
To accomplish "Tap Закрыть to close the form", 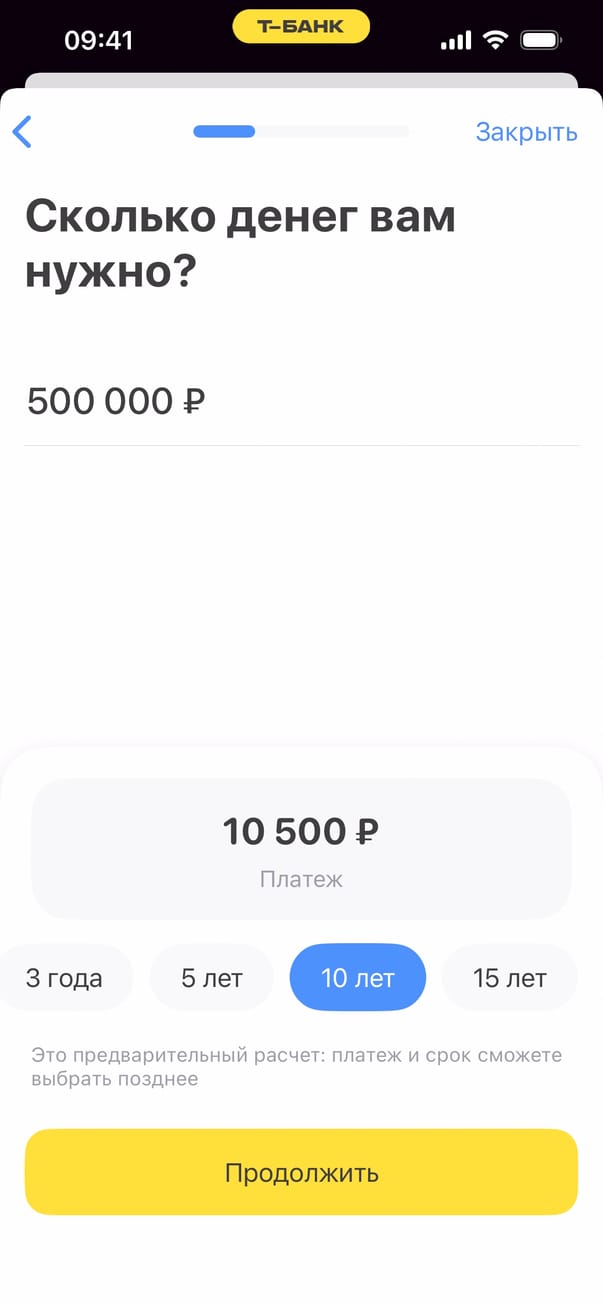I will tap(526, 132).
